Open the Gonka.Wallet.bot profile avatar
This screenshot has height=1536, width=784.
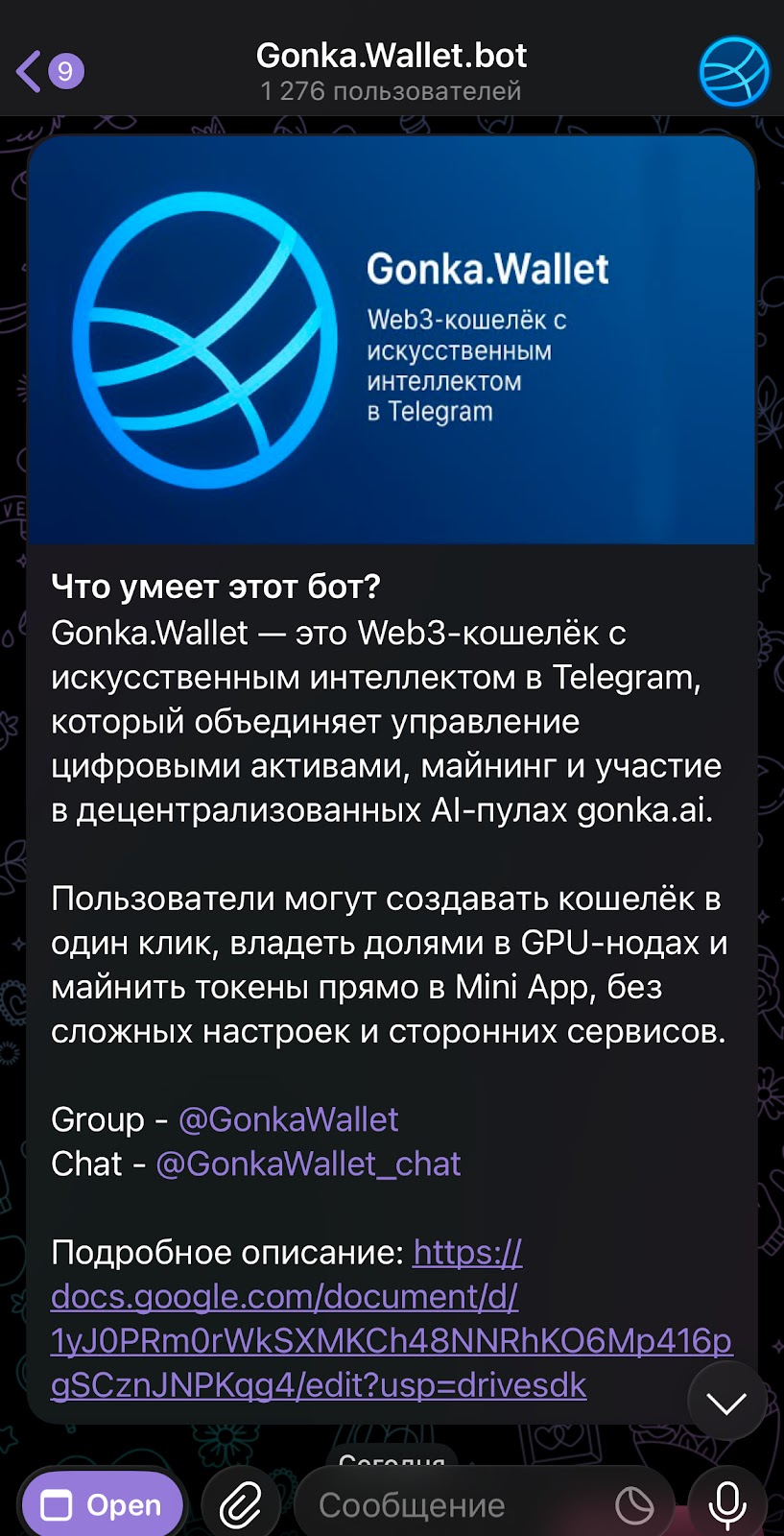coord(733,71)
